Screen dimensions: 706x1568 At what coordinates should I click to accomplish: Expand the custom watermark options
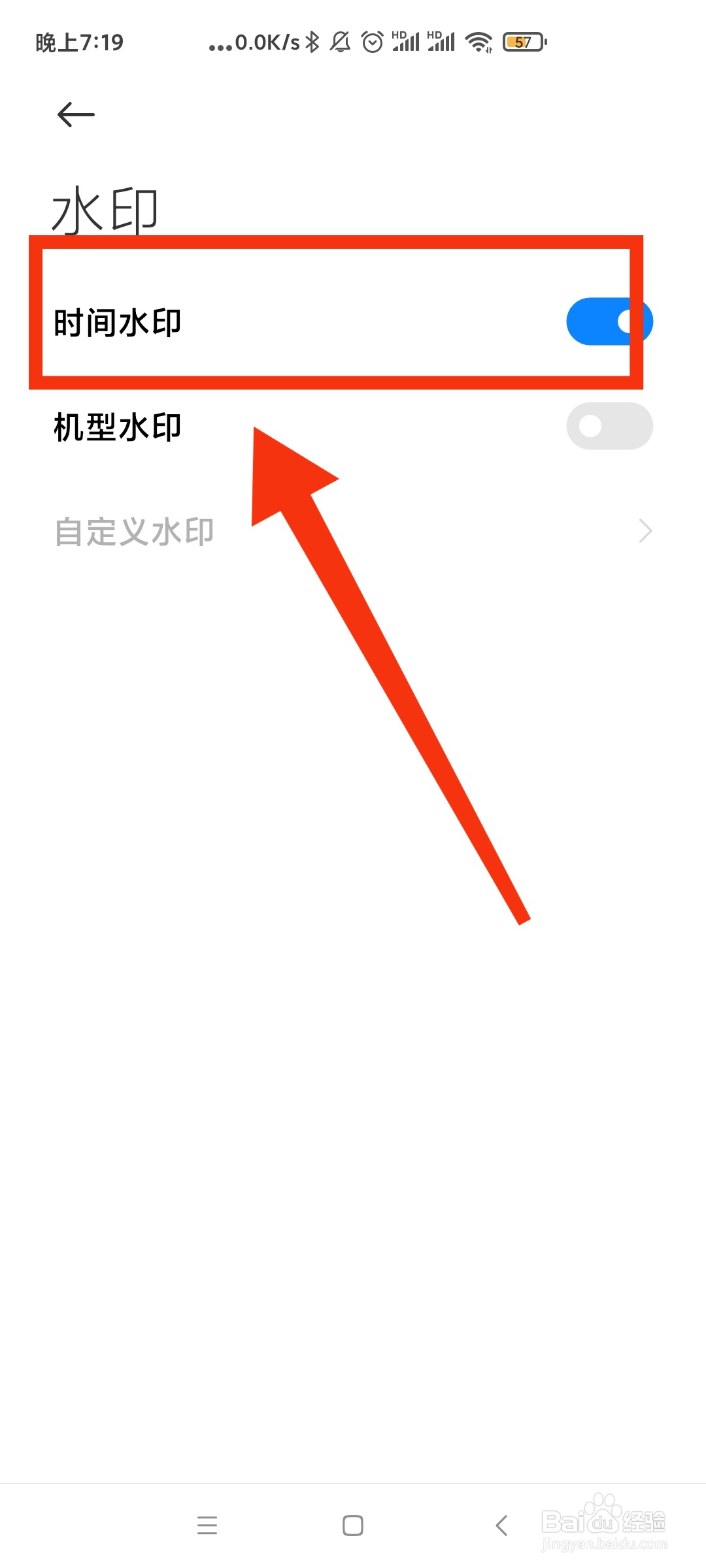point(645,531)
